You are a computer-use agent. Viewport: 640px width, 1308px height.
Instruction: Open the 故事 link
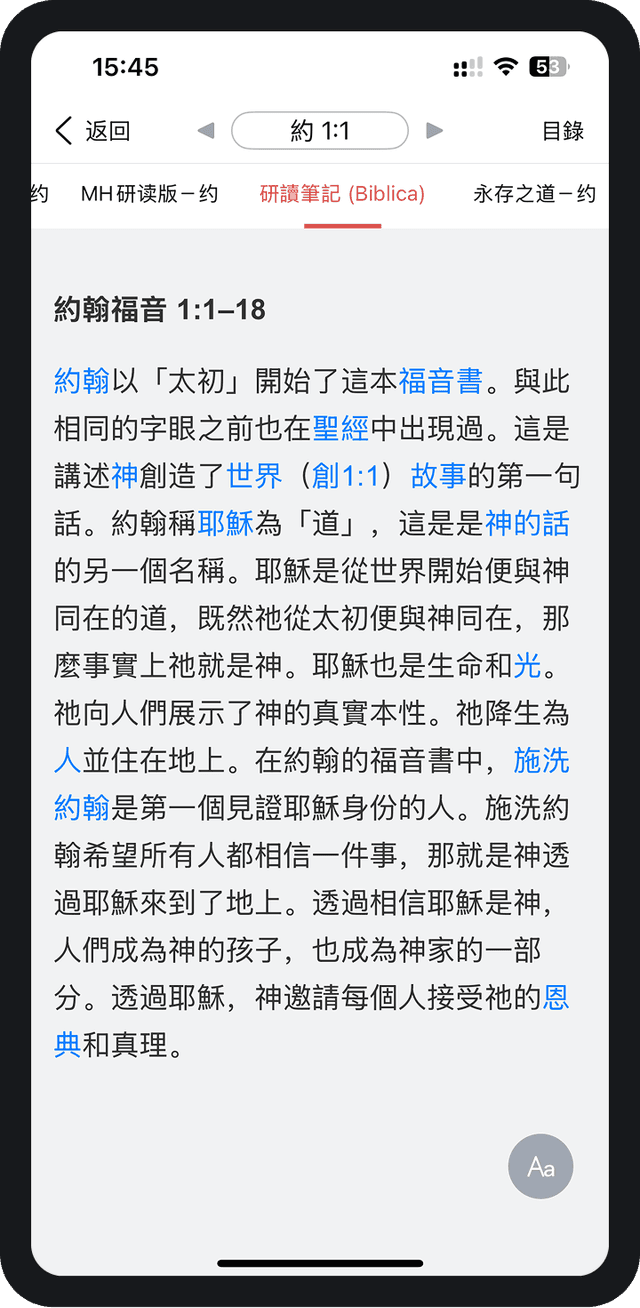click(x=438, y=476)
